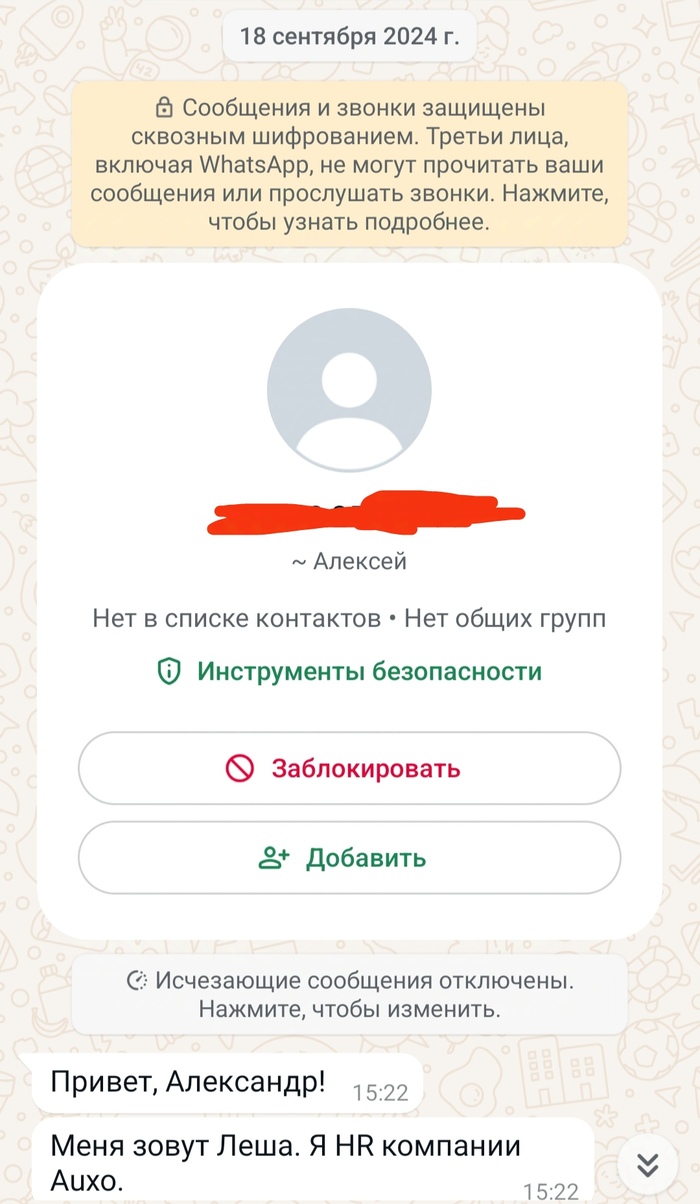Open Инструменты безопасности safety tools
This screenshot has width=700, height=1204.
pyautogui.click(x=349, y=671)
